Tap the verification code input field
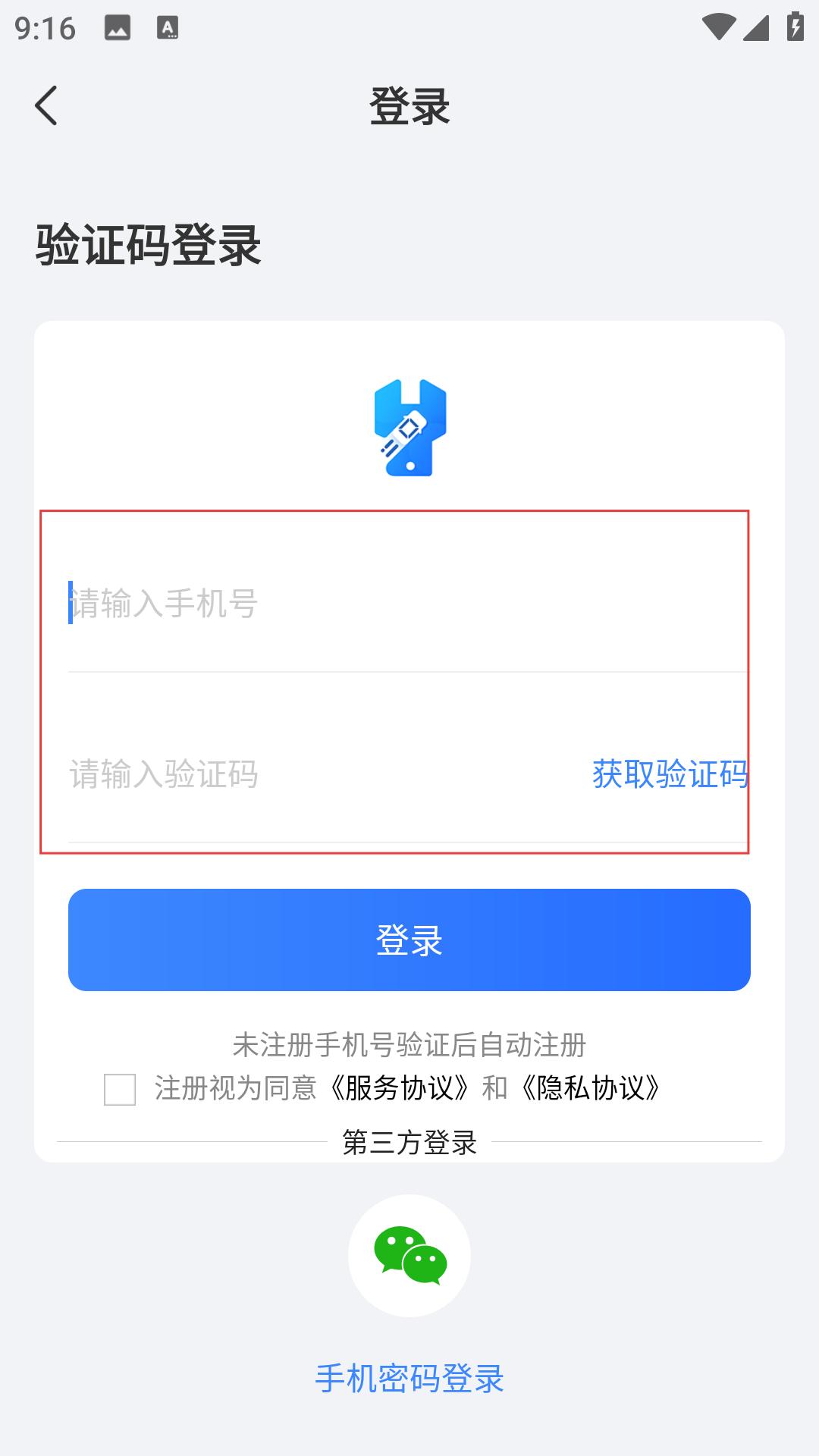819x1456 pixels. (x=326, y=774)
